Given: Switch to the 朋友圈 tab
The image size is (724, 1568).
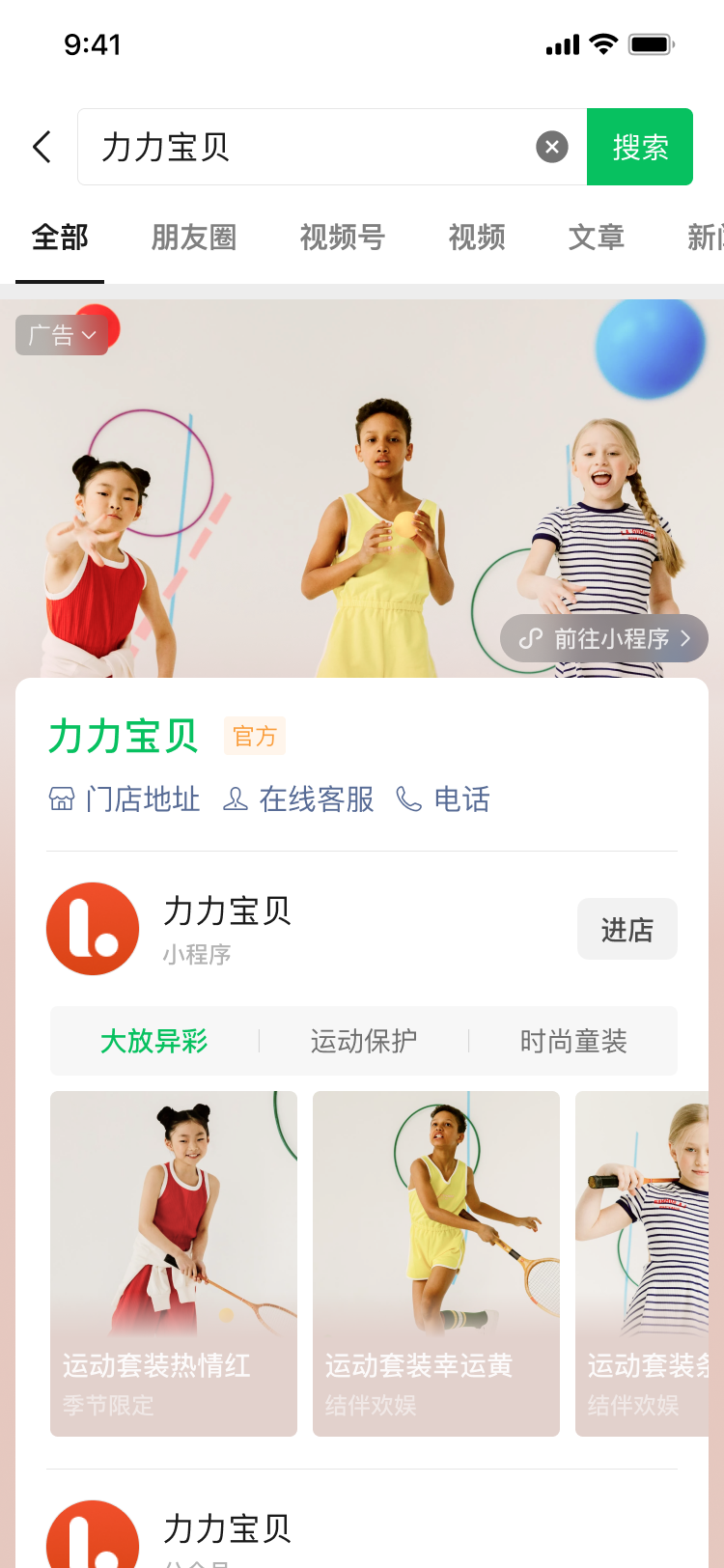Looking at the screenshot, I should [x=194, y=238].
